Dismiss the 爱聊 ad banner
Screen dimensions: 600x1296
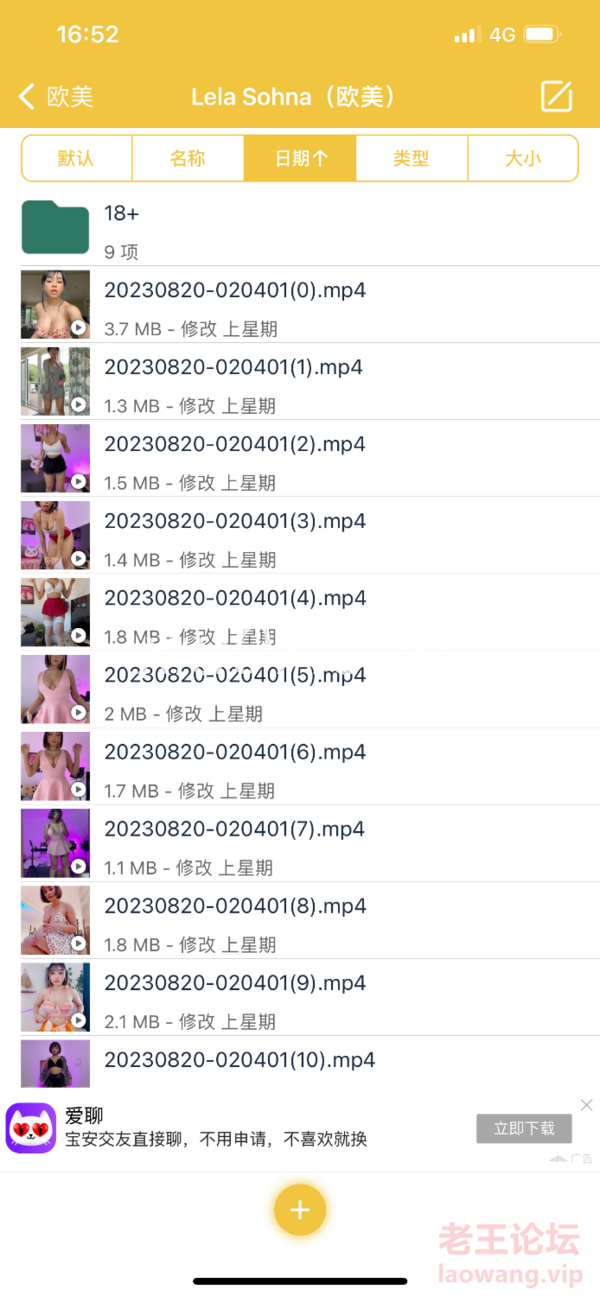[586, 1105]
